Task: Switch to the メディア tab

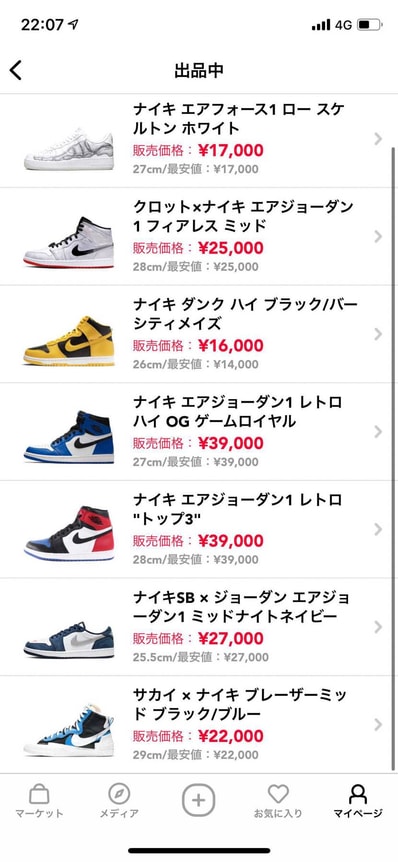Action: click(119, 801)
